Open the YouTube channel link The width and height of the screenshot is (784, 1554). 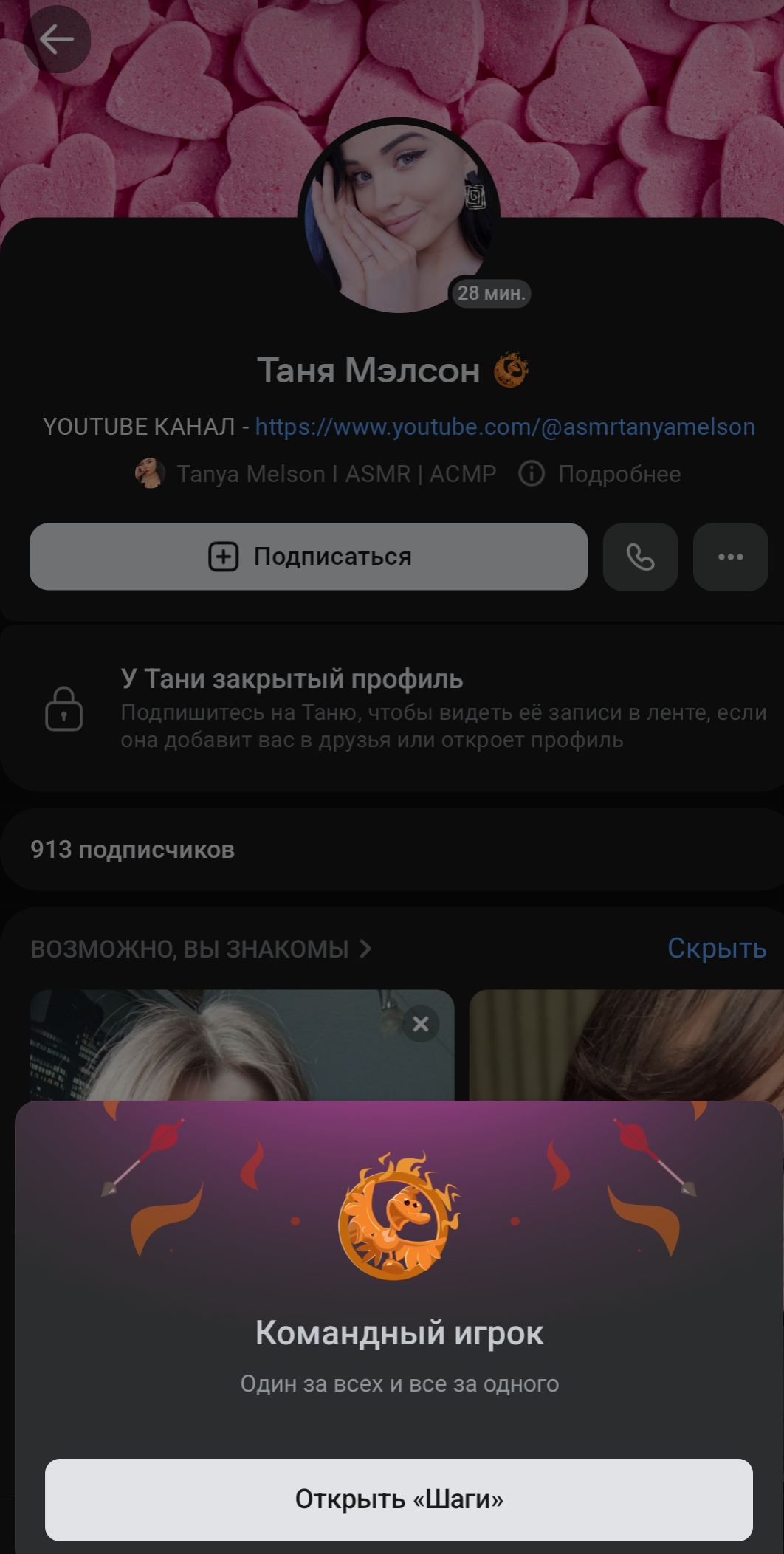[x=505, y=427]
